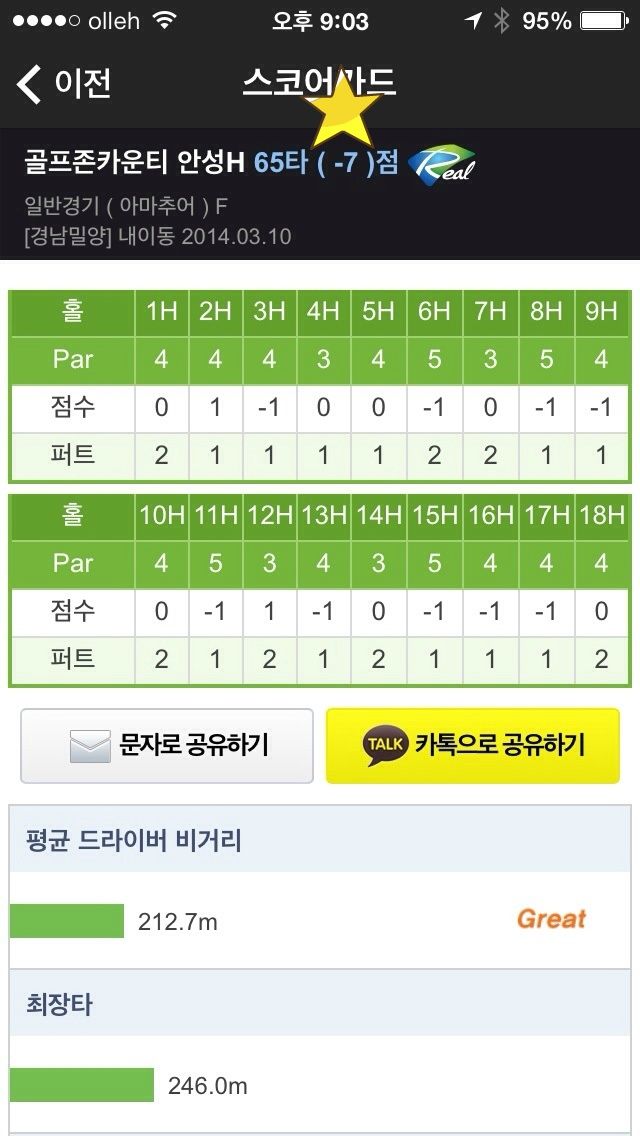Share scorecard via text message (문자로 공유하기)

coord(167,746)
